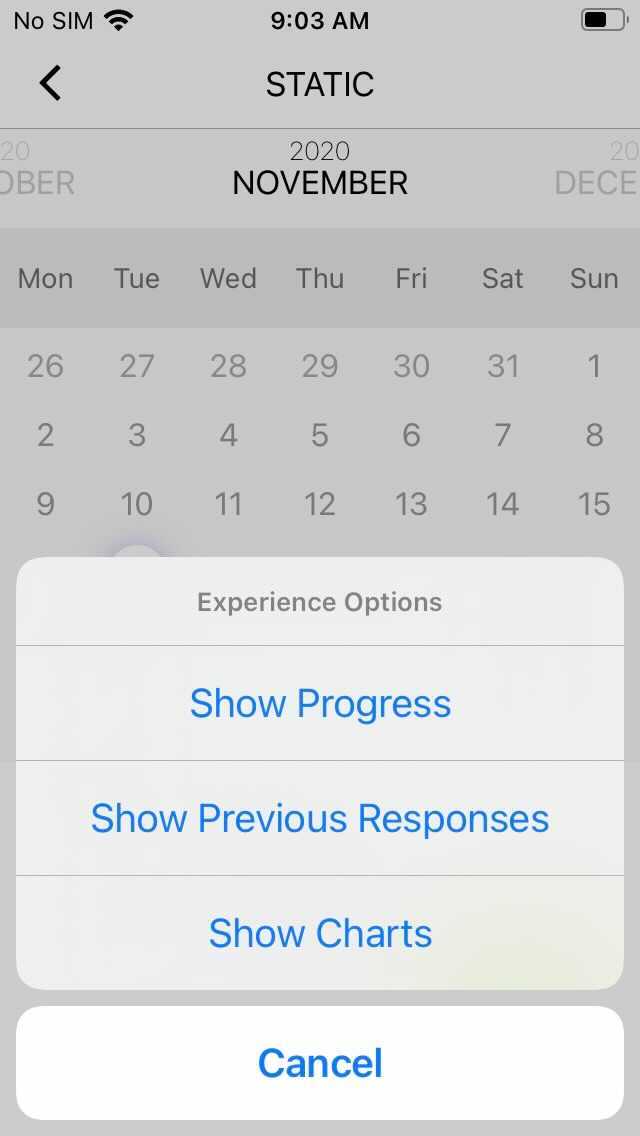Image resolution: width=640 pixels, height=1136 pixels.
Task: Open Show Charts option
Action: (x=320, y=933)
